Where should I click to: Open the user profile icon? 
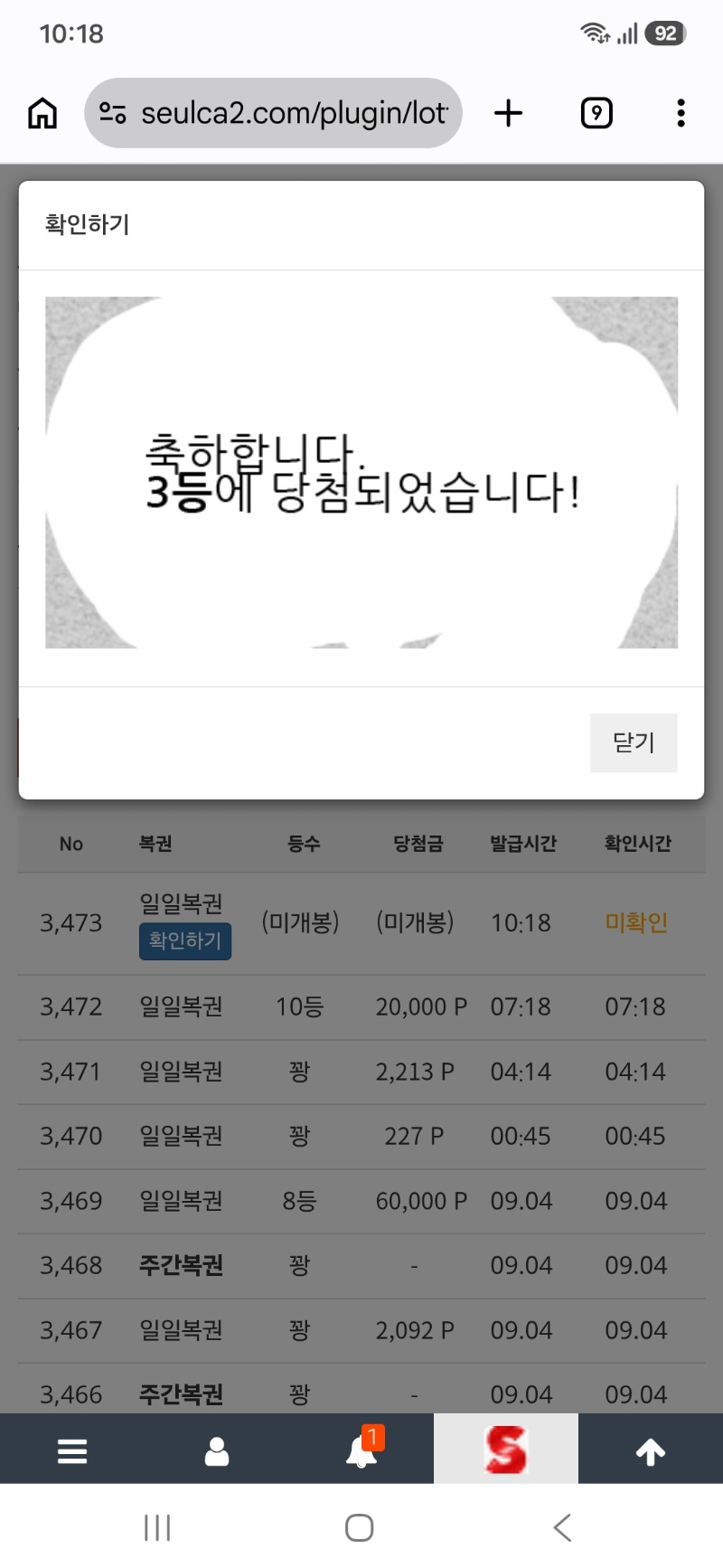point(217,1451)
